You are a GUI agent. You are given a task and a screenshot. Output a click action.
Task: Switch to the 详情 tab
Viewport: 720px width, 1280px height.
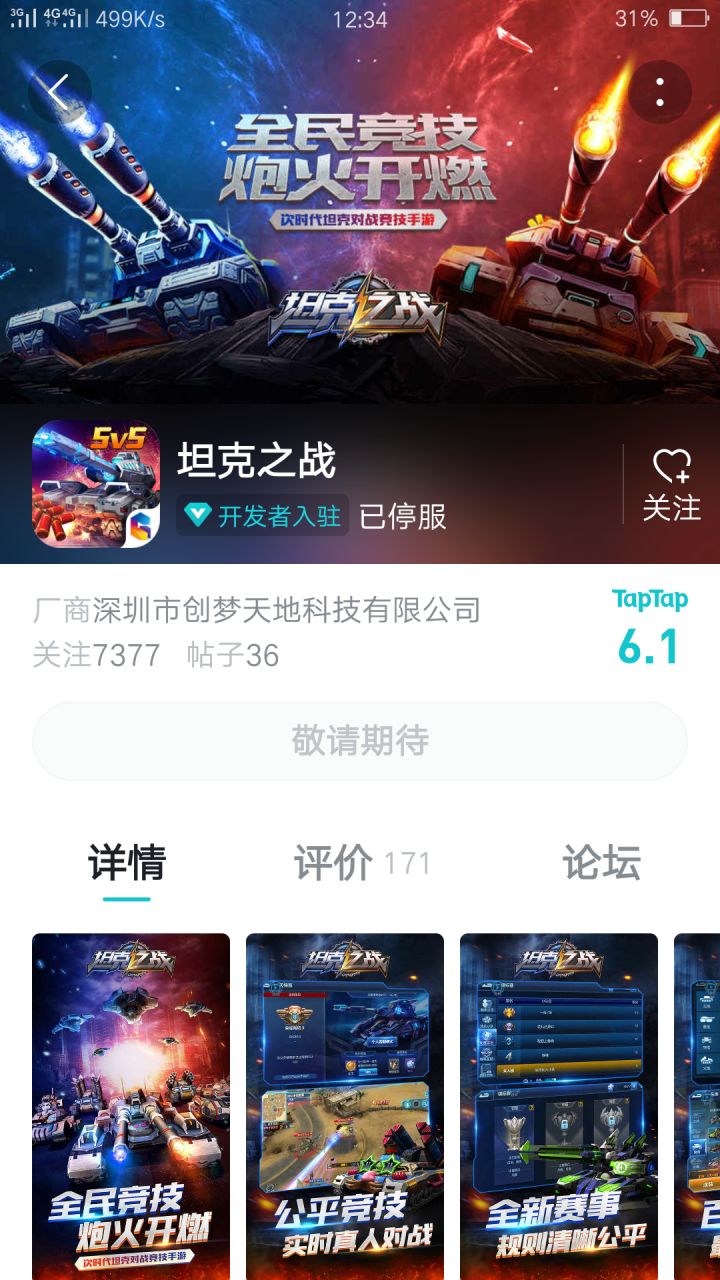pos(127,862)
